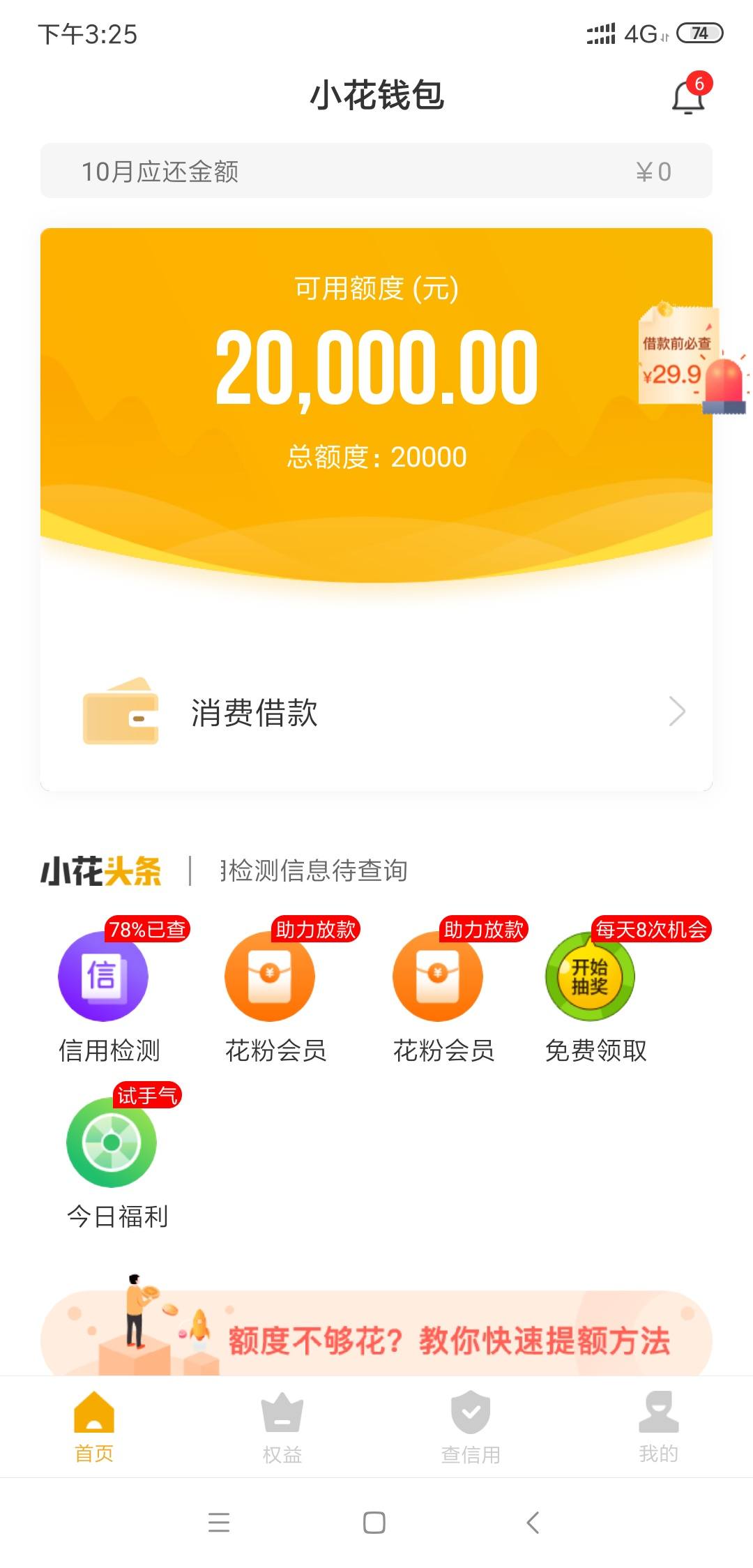
Task: Click the yellow wallet icon beside 消费借款
Action: coord(120,713)
